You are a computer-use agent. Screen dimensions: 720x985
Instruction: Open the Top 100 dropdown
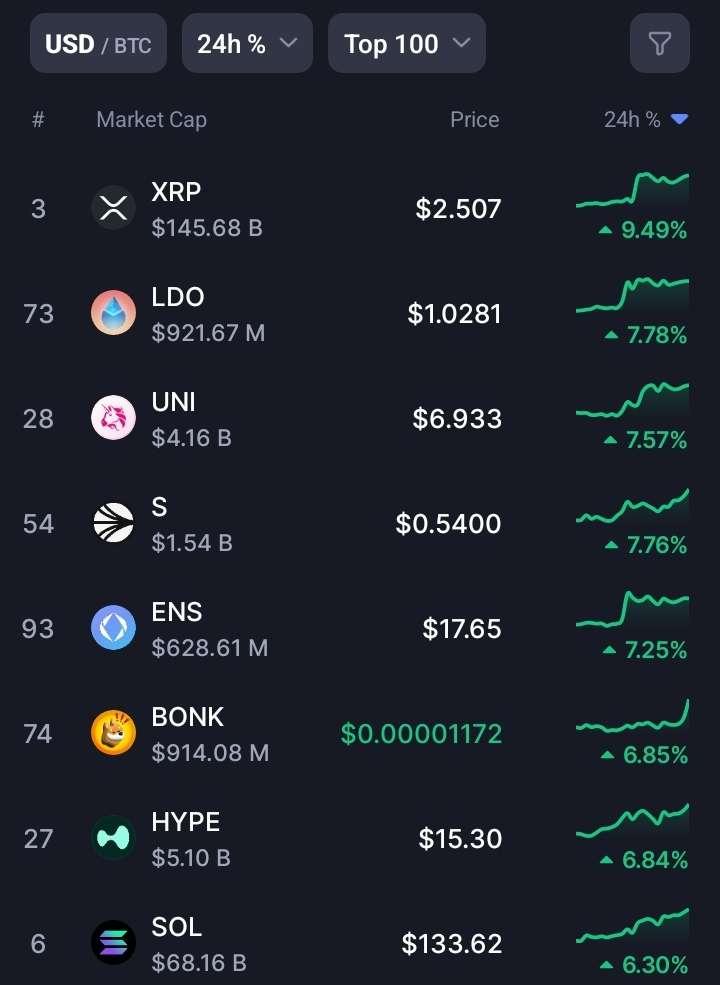tap(406, 43)
